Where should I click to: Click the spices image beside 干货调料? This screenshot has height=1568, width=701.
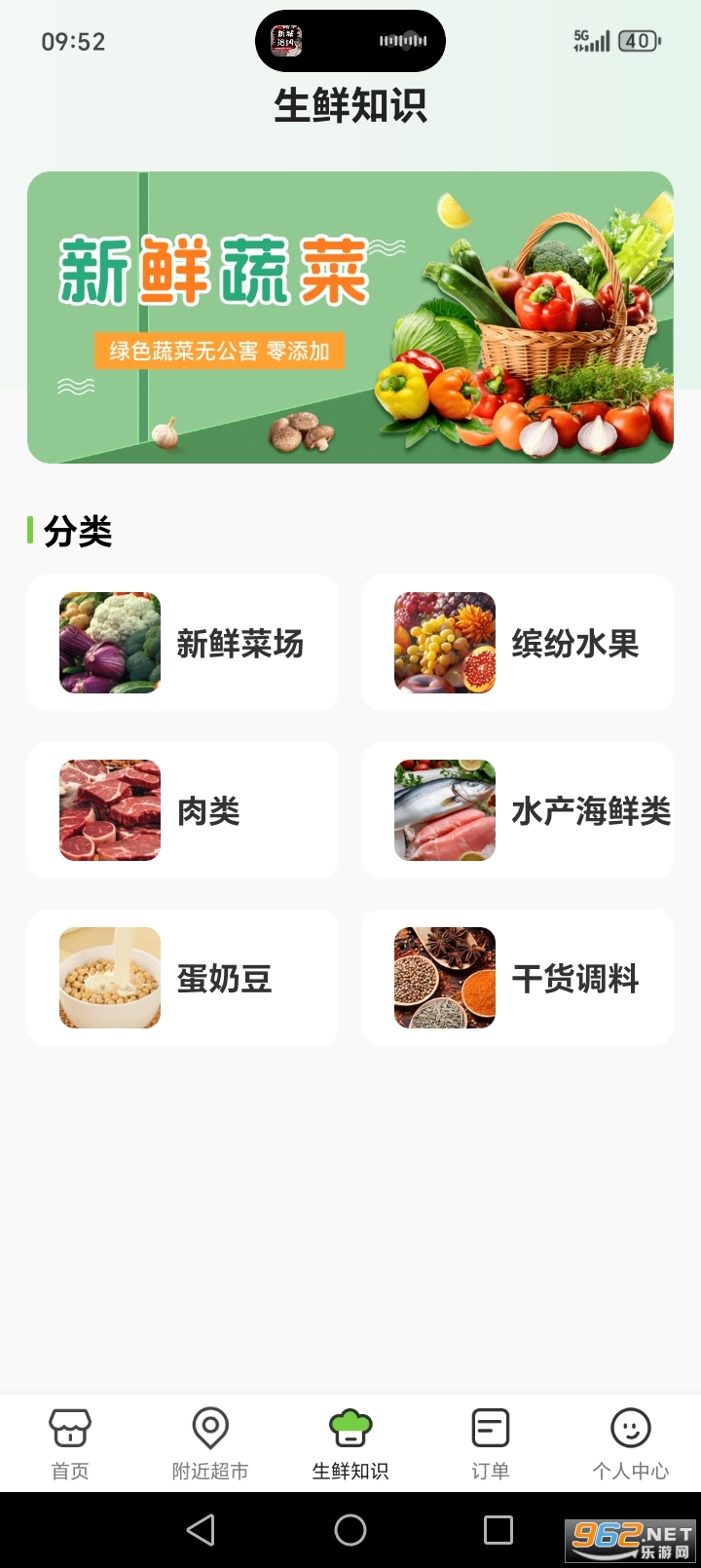(x=444, y=977)
